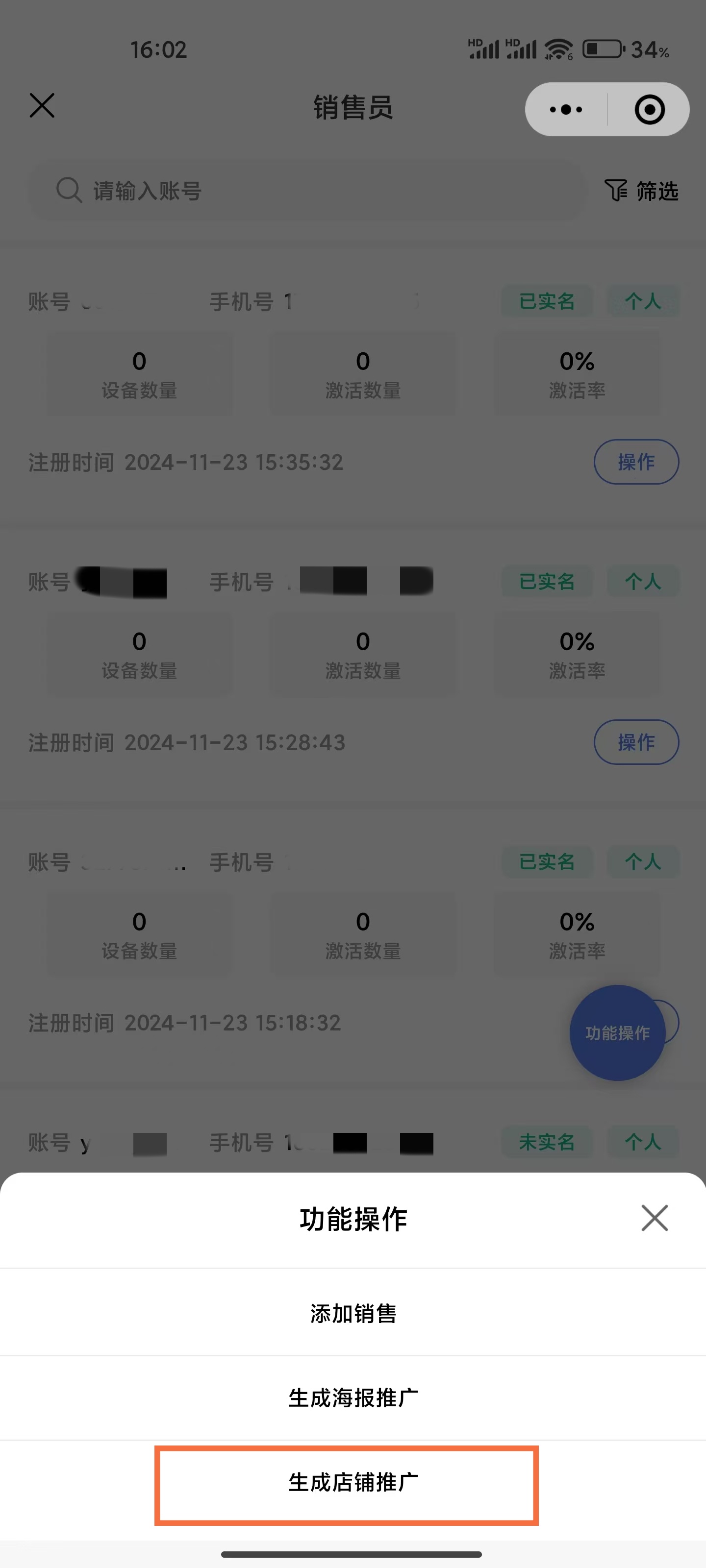Tap the mini program circle close button
The image size is (706, 1568).
click(x=649, y=110)
